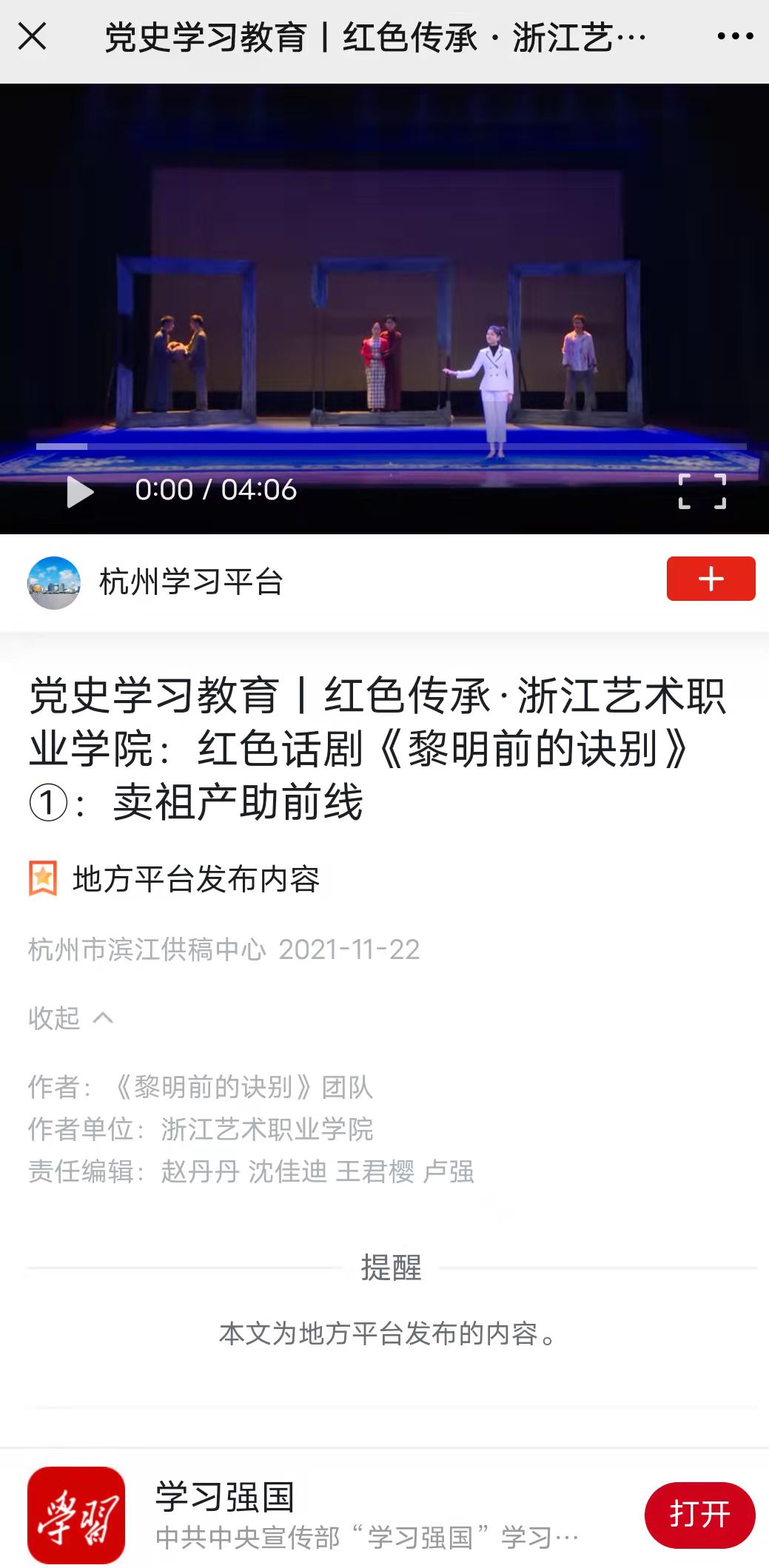Tap 打开 to open 学习强国 app
The image size is (769, 1568).
(699, 1514)
